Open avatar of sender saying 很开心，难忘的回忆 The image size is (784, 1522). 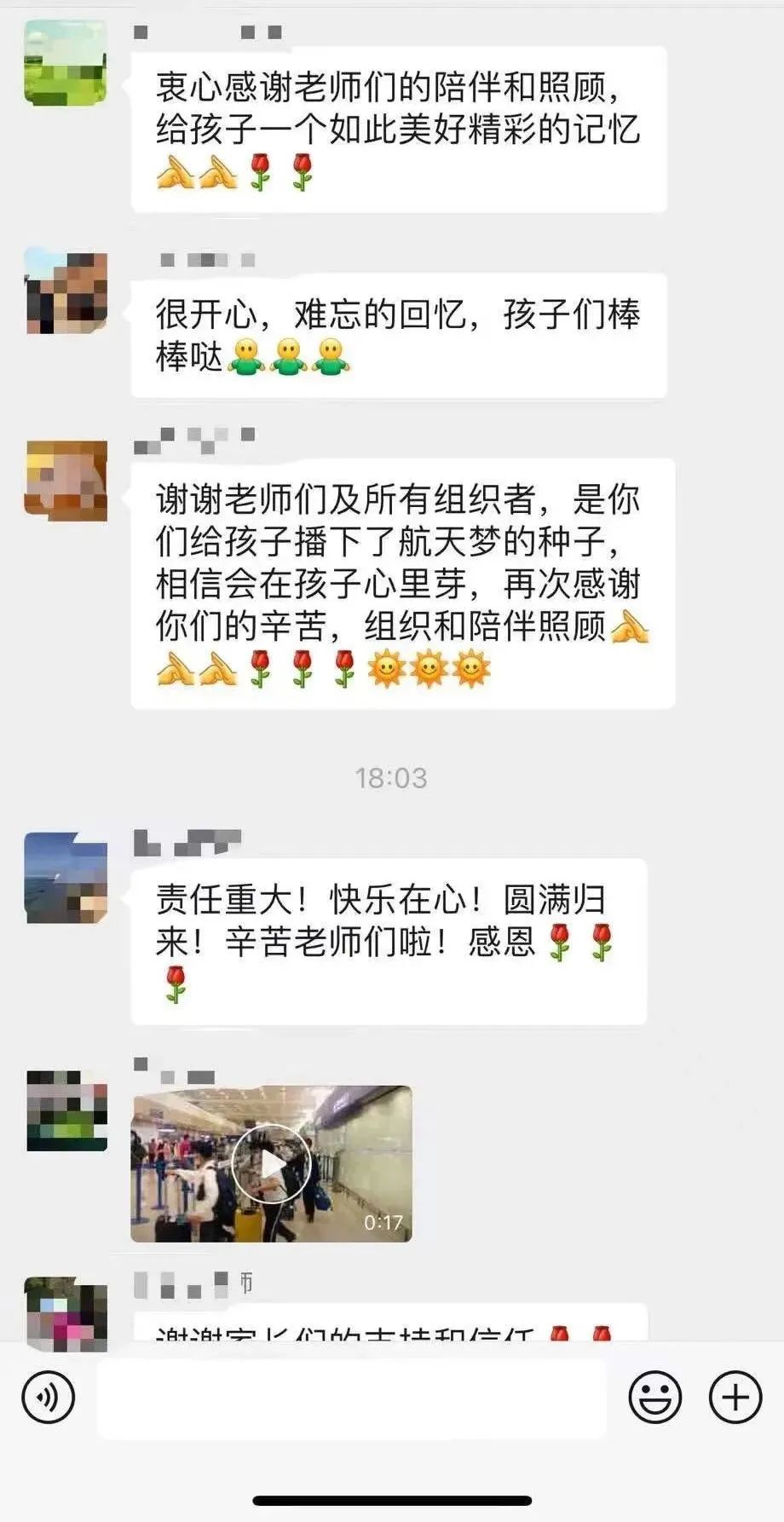66,292
